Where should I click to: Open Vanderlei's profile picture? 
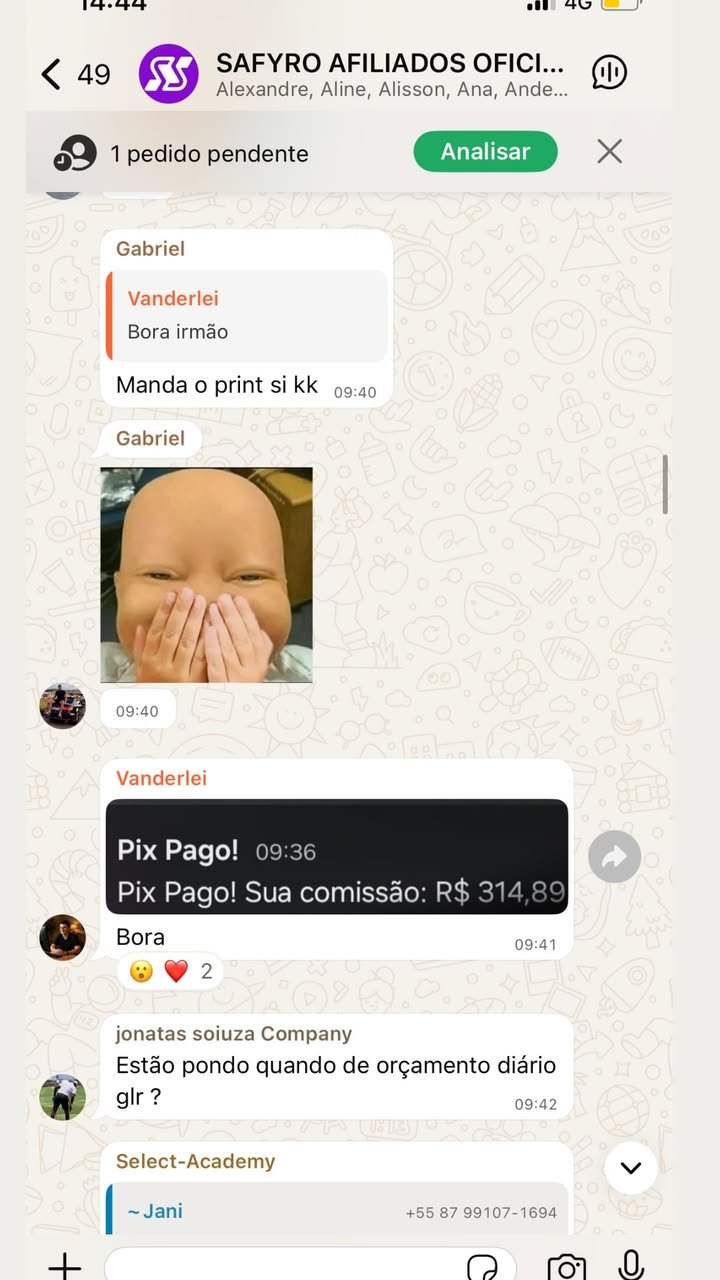62,937
